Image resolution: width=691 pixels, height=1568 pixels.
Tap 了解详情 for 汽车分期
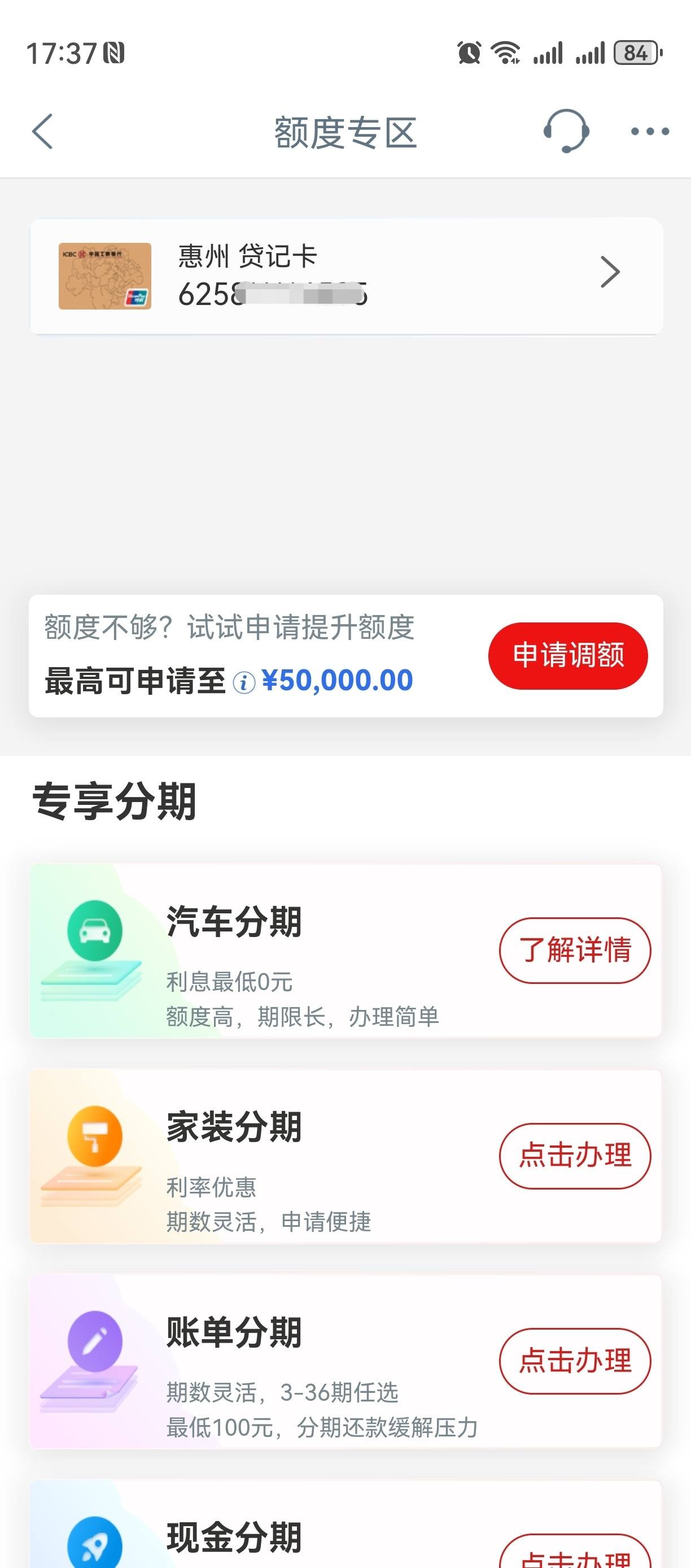(x=575, y=950)
